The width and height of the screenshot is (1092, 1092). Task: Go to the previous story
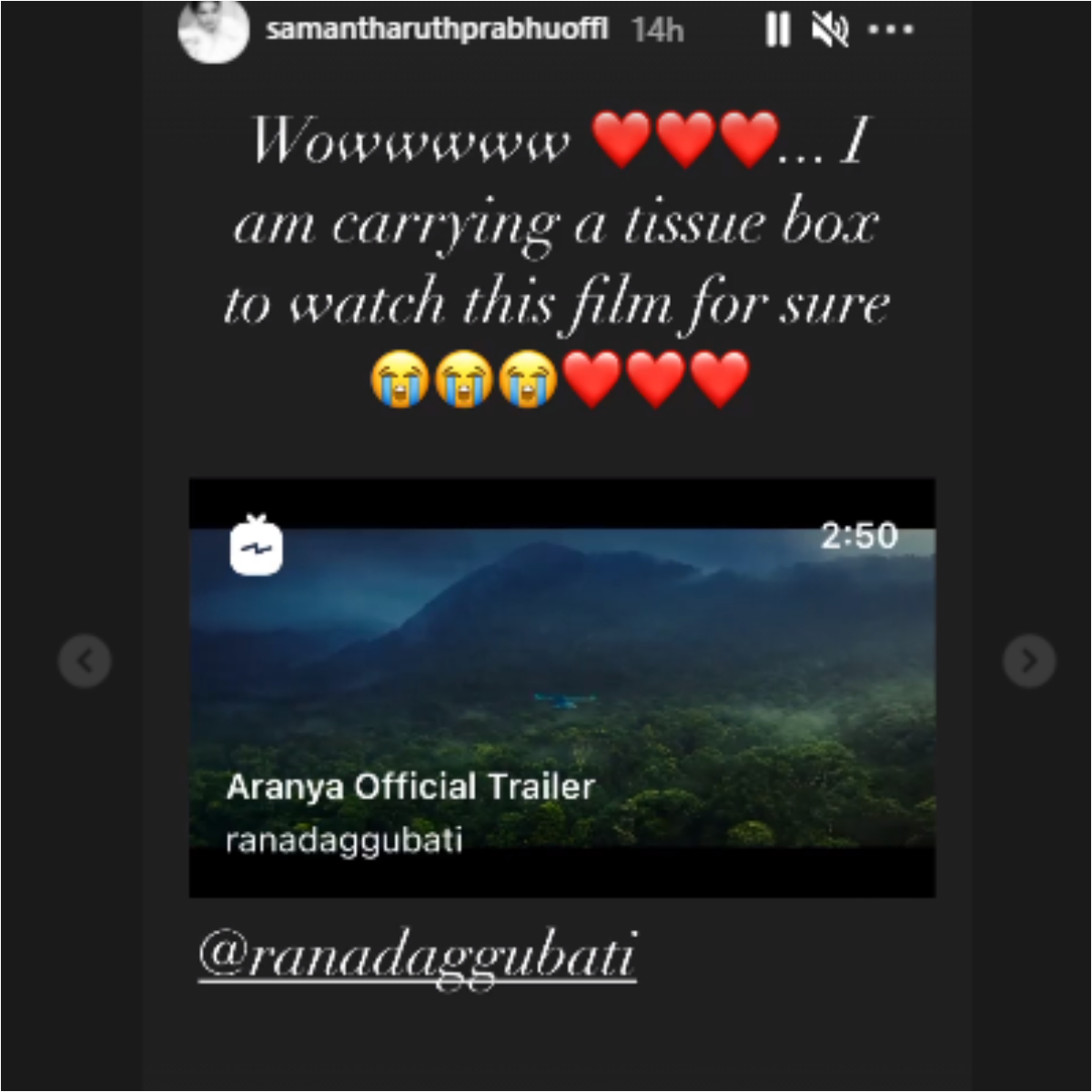click(85, 661)
